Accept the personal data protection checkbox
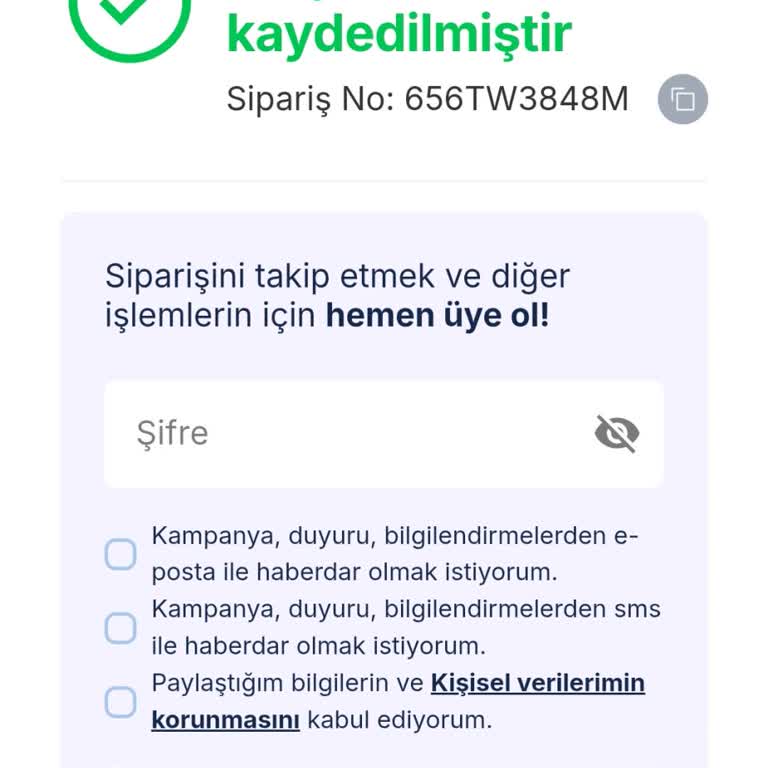768x768 pixels. click(x=121, y=702)
